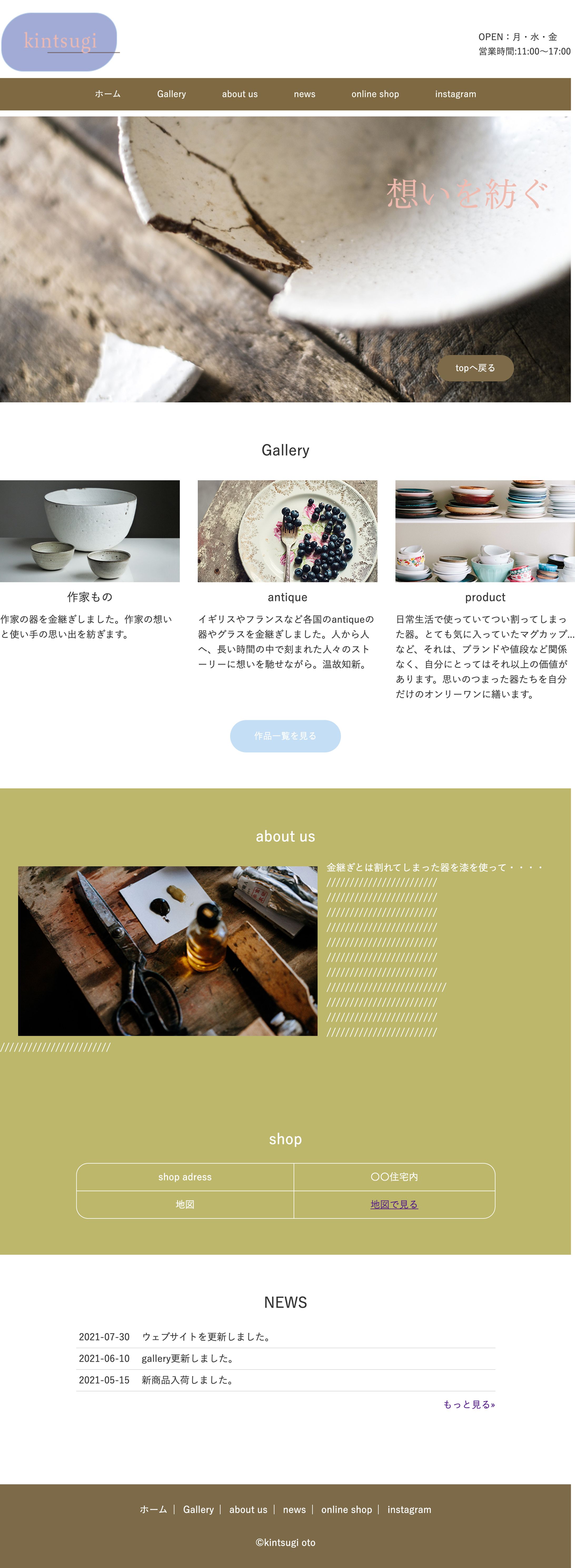Open instagram from top navigation
The width and height of the screenshot is (575, 1568).
pyautogui.click(x=455, y=94)
